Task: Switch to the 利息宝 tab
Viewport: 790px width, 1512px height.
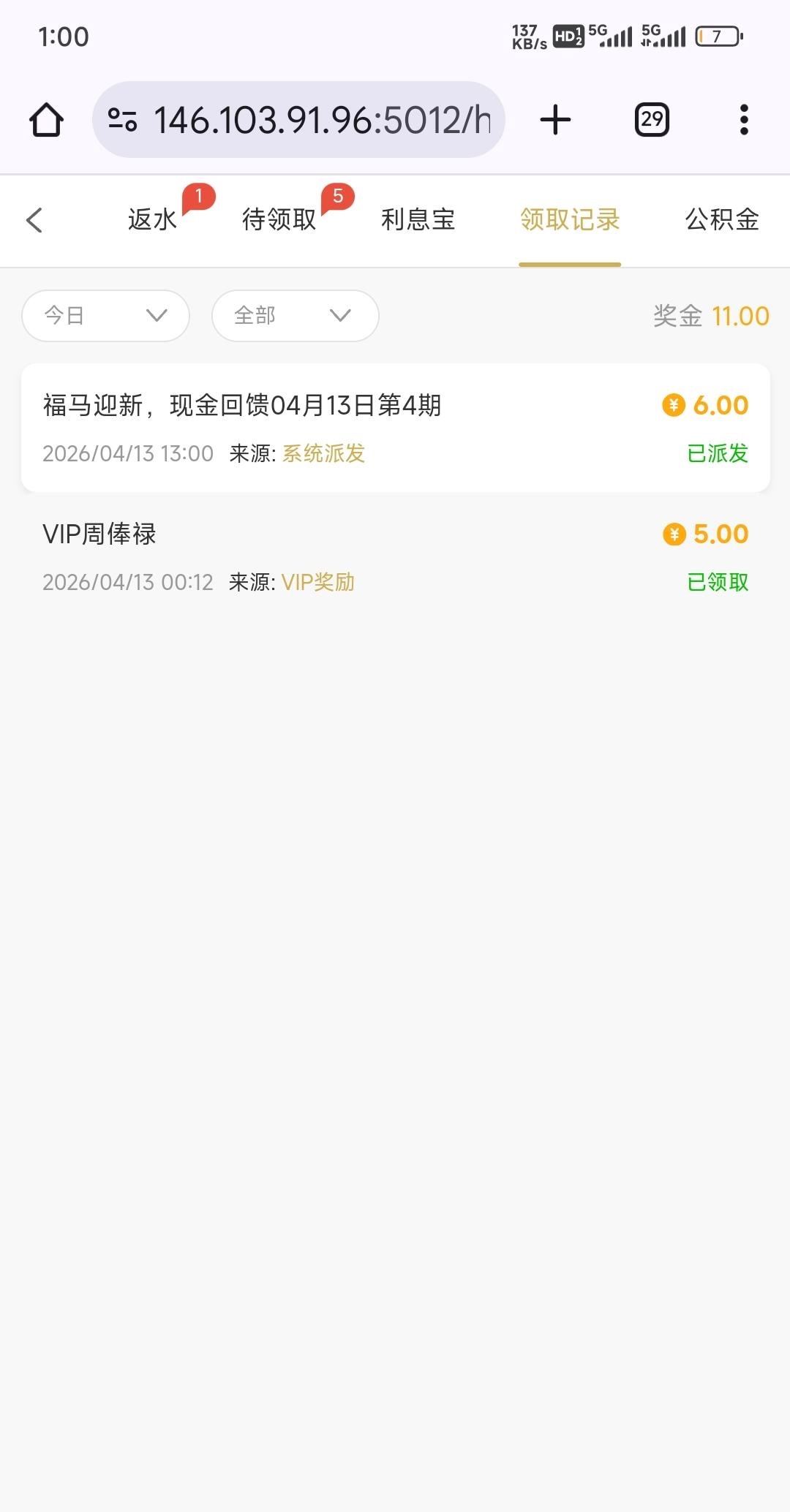Action: (418, 219)
